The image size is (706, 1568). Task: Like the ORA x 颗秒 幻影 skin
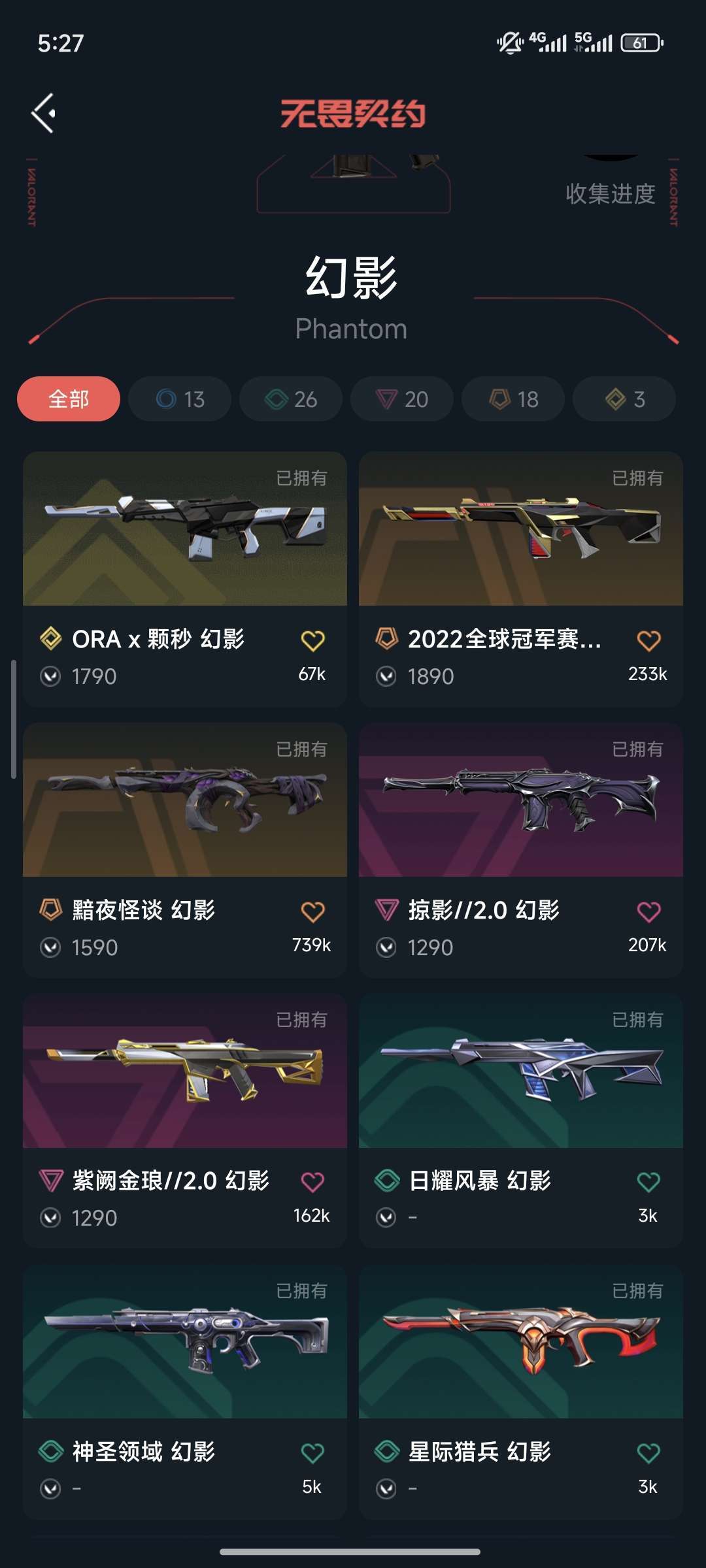tap(312, 641)
